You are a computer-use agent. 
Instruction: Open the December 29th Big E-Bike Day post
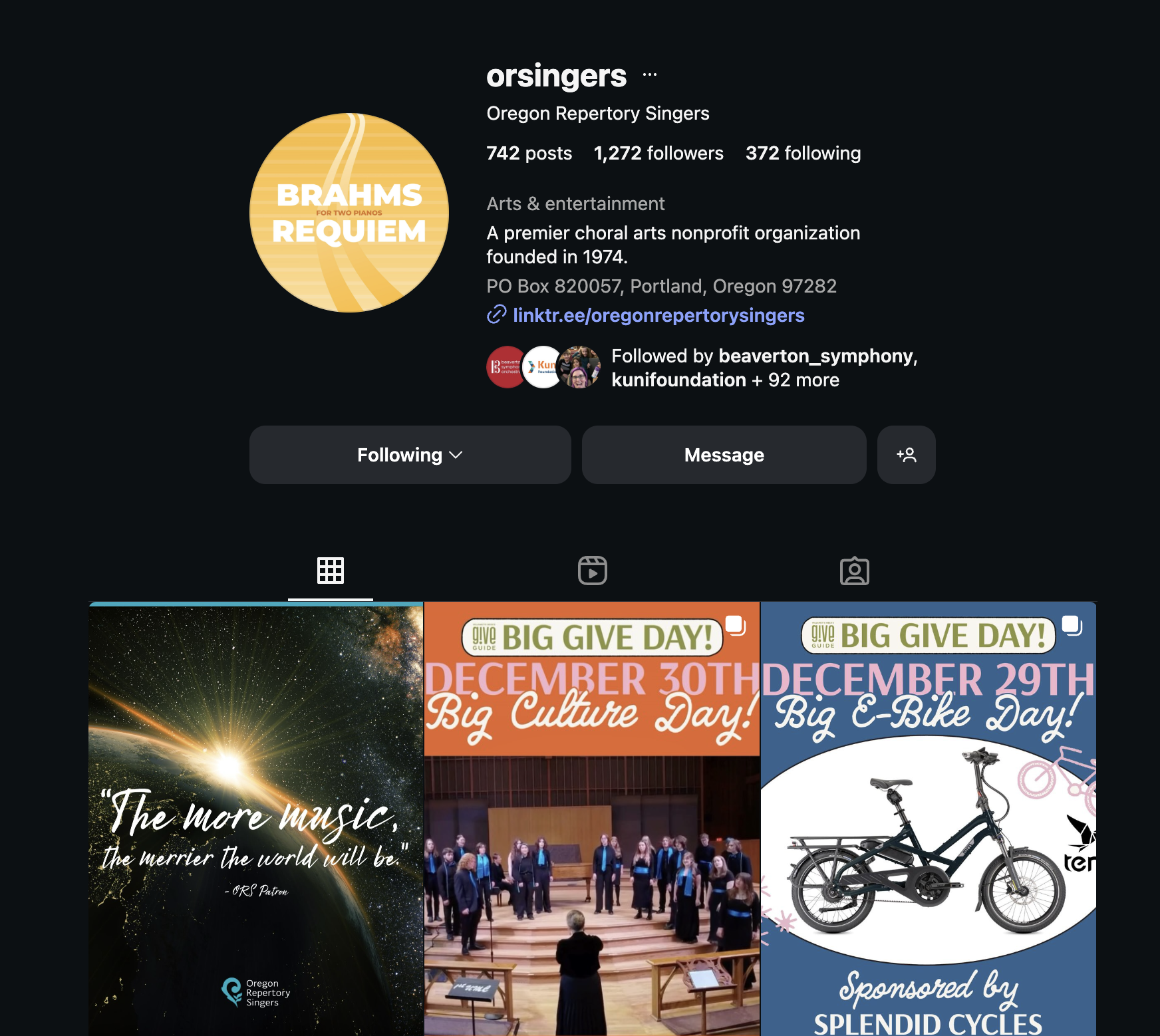[x=928, y=818]
